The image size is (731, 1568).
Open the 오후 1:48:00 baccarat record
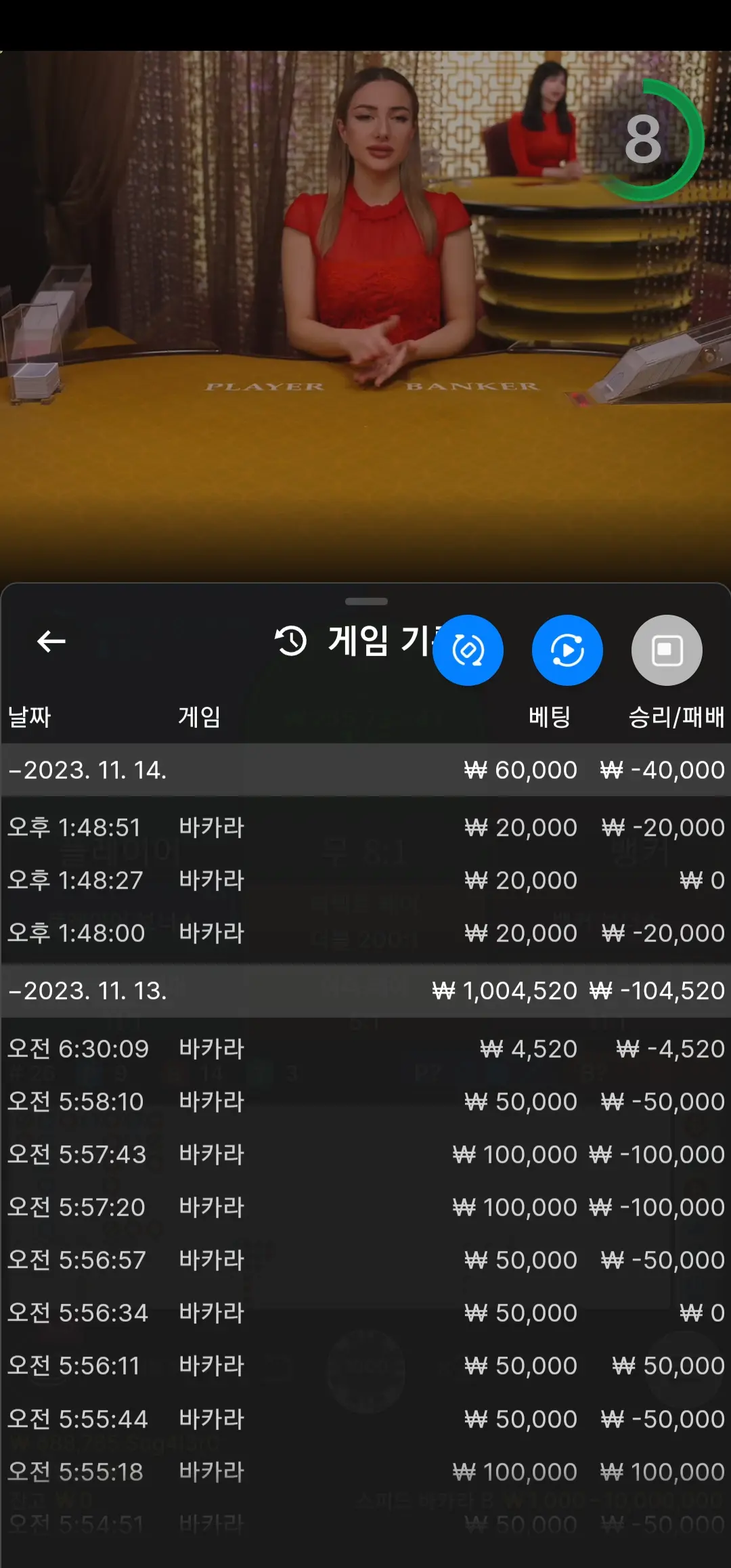(365, 933)
